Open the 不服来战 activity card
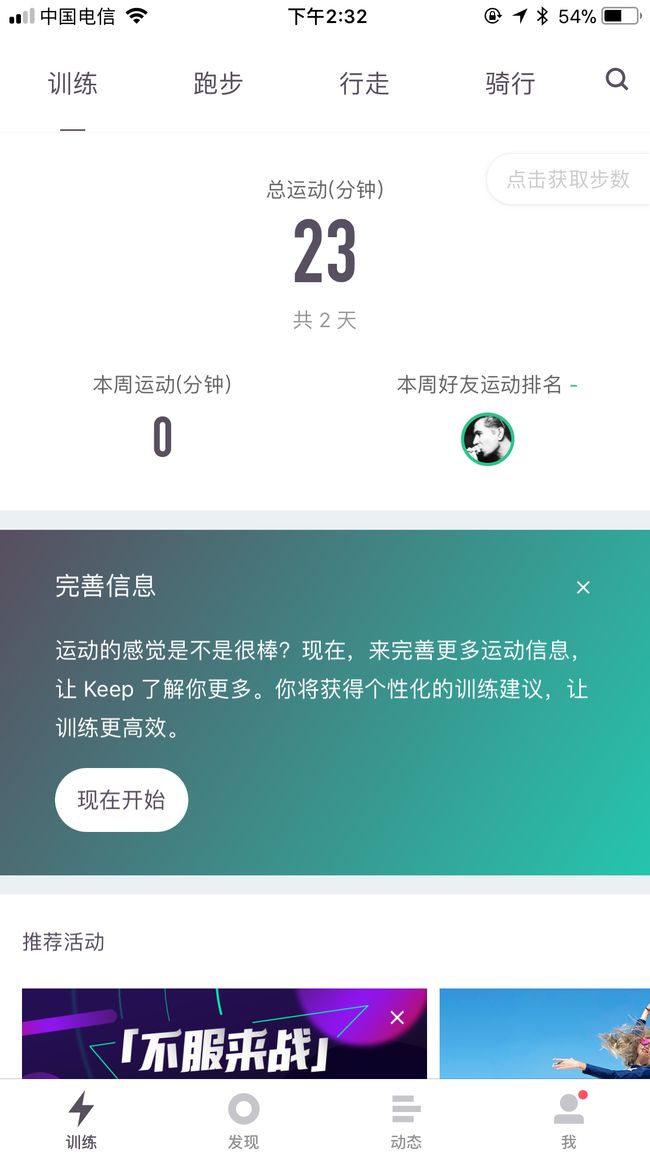 (x=224, y=1034)
